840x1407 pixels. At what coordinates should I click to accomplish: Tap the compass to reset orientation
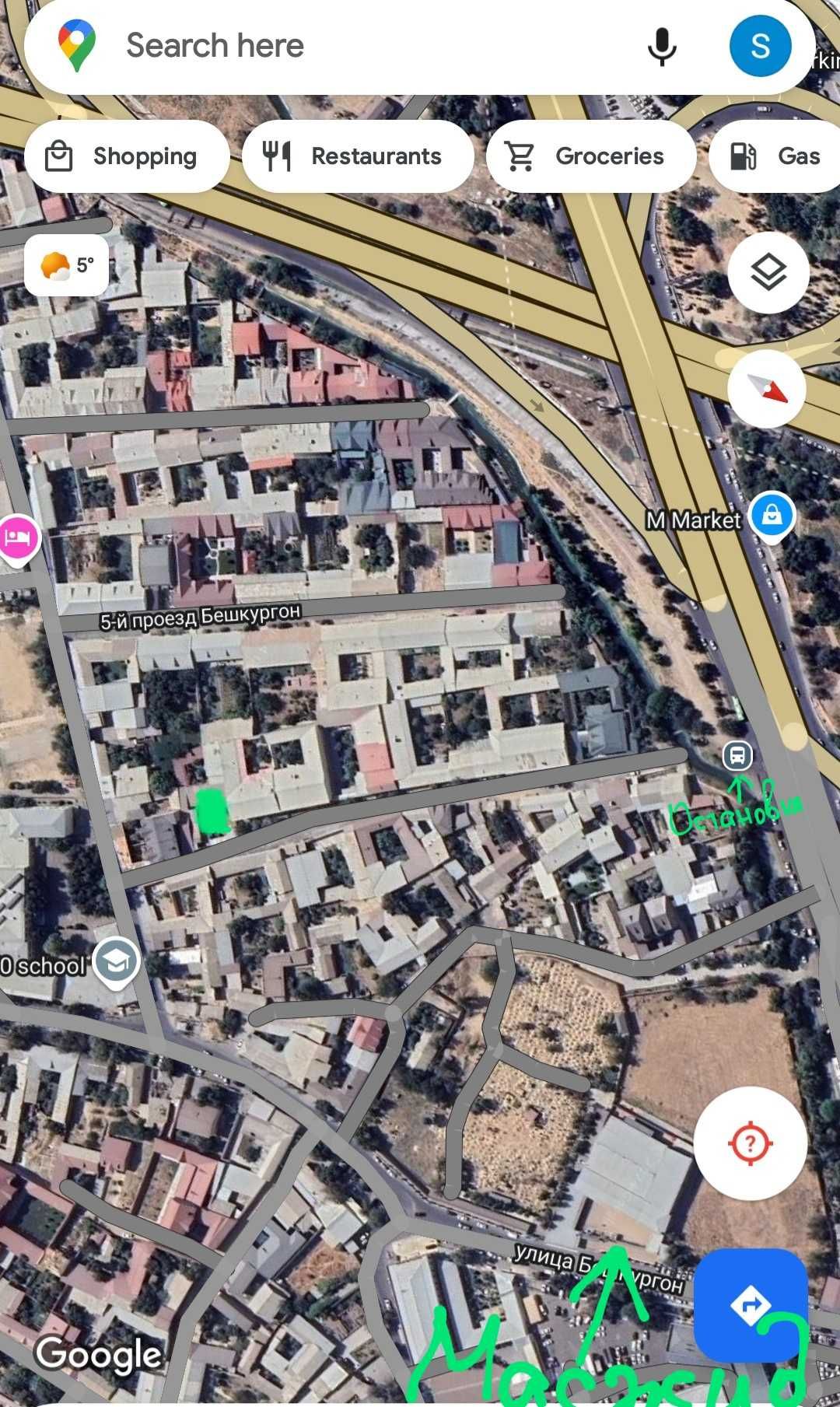click(x=767, y=388)
